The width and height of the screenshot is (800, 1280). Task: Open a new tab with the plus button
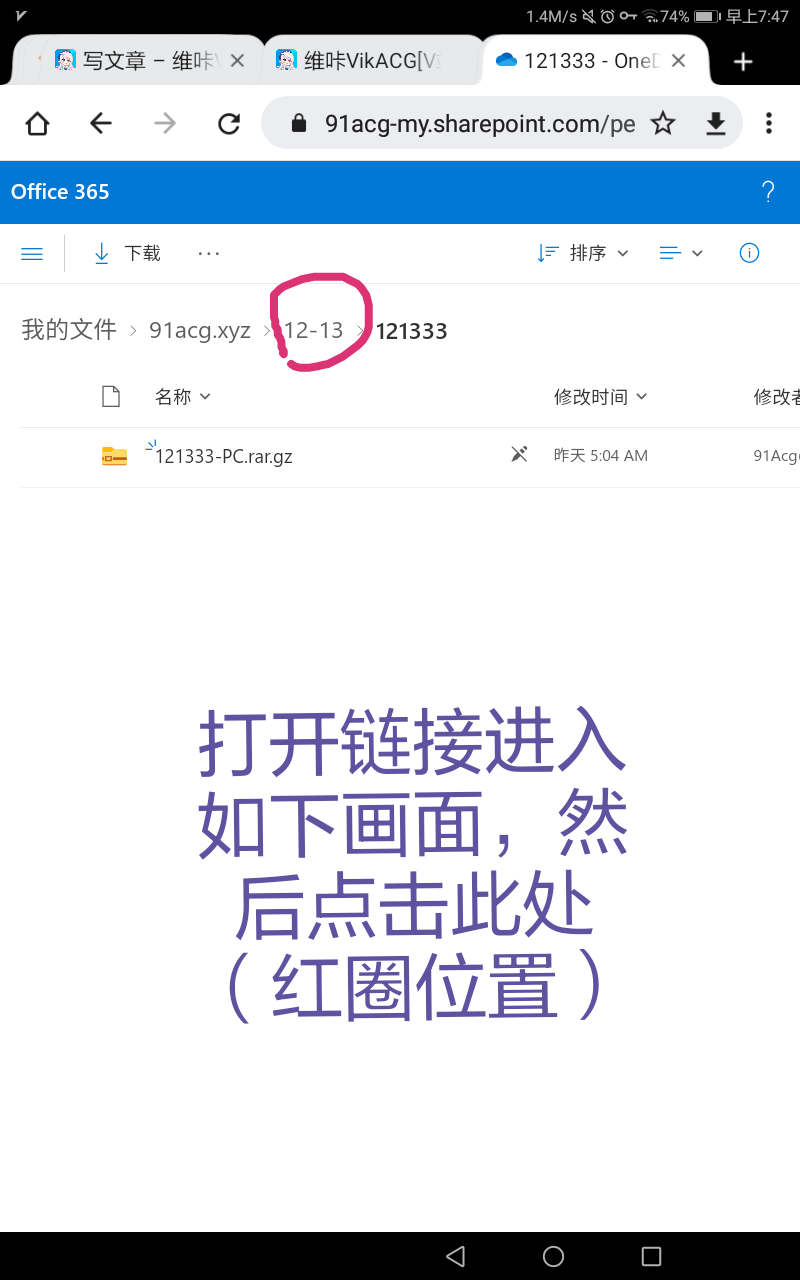click(x=743, y=61)
